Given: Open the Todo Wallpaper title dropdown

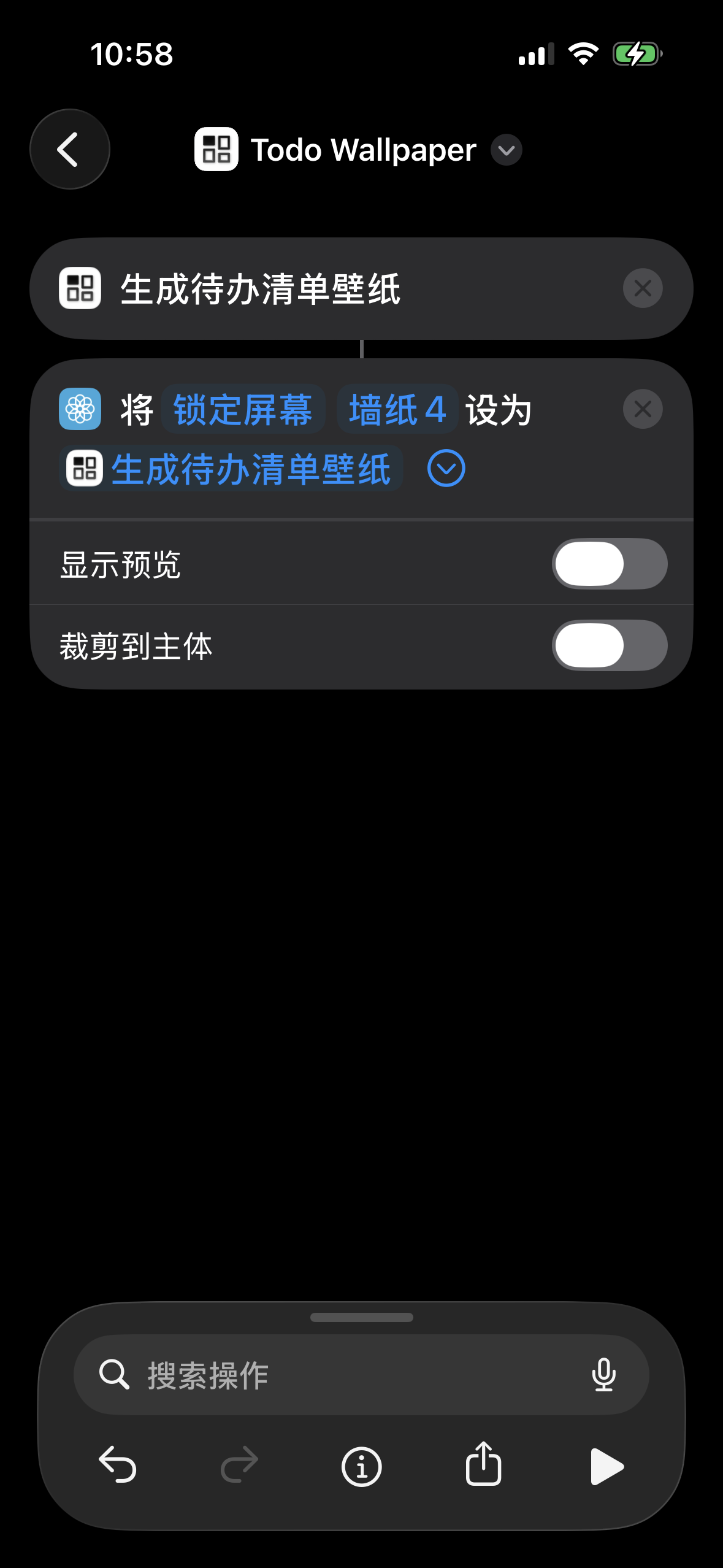Looking at the screenshot, I should click(507, 149).
